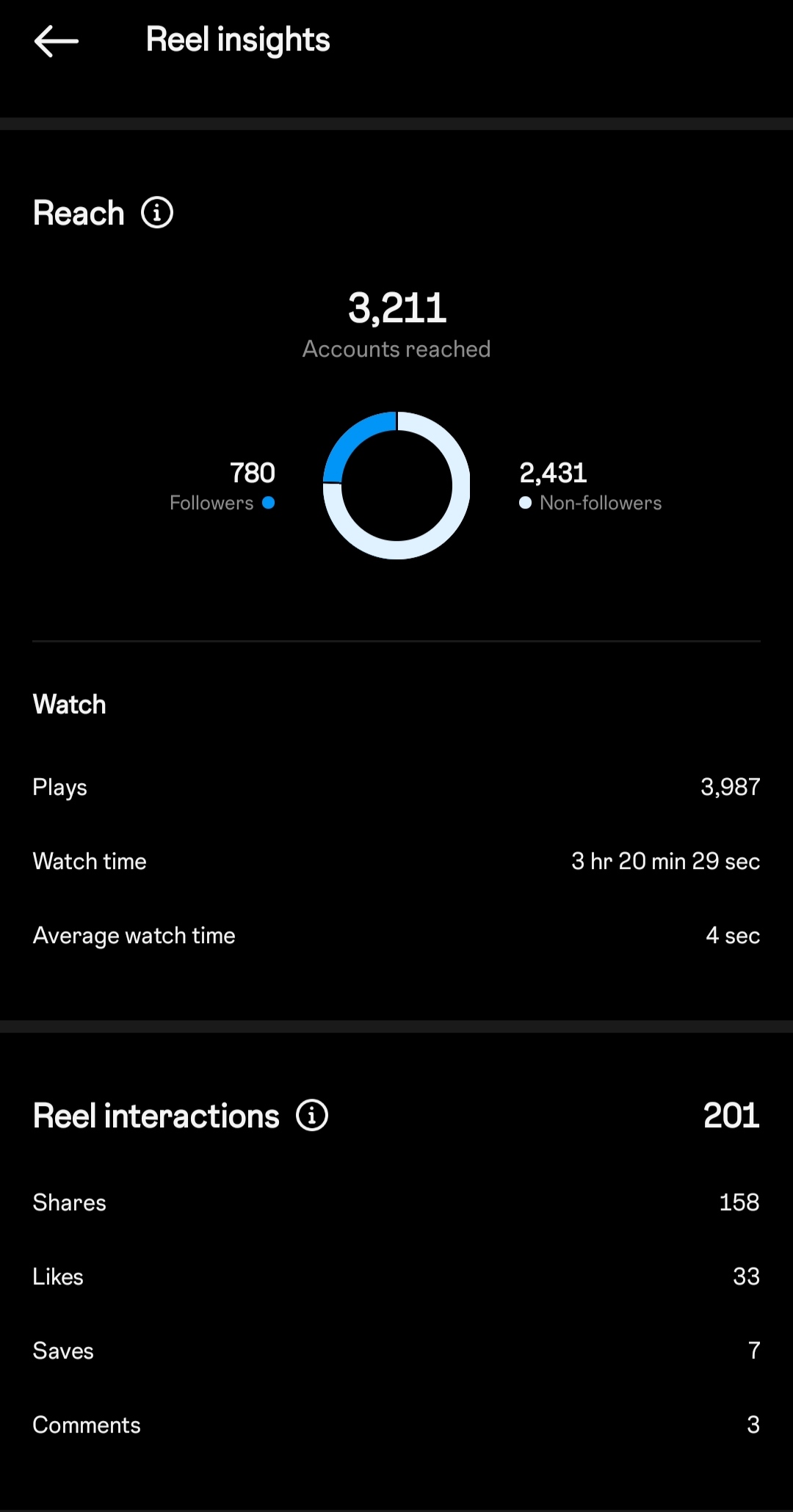Go back from Reel insights
The image size is (793, 1512).
pos(57,41)
